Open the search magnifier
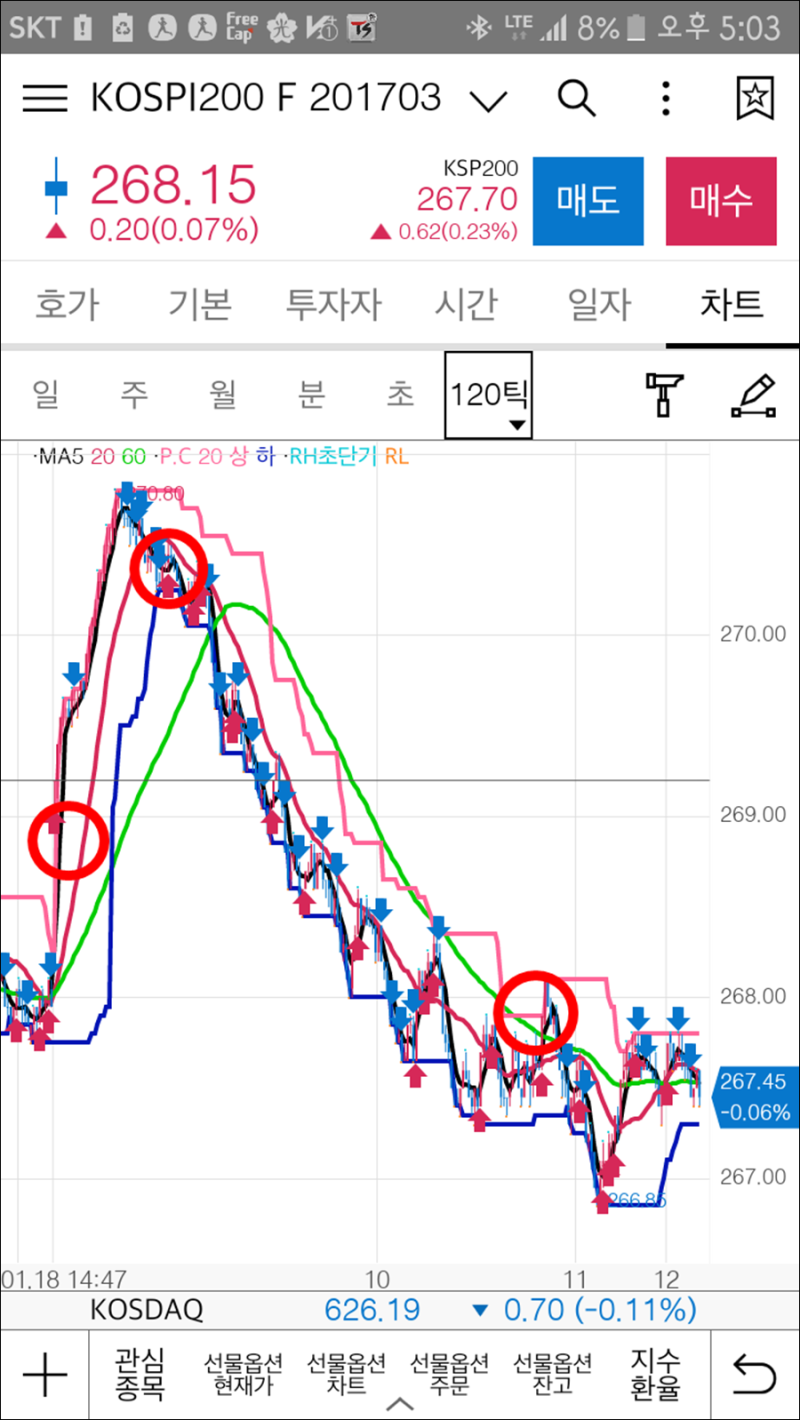 (576, 98)
